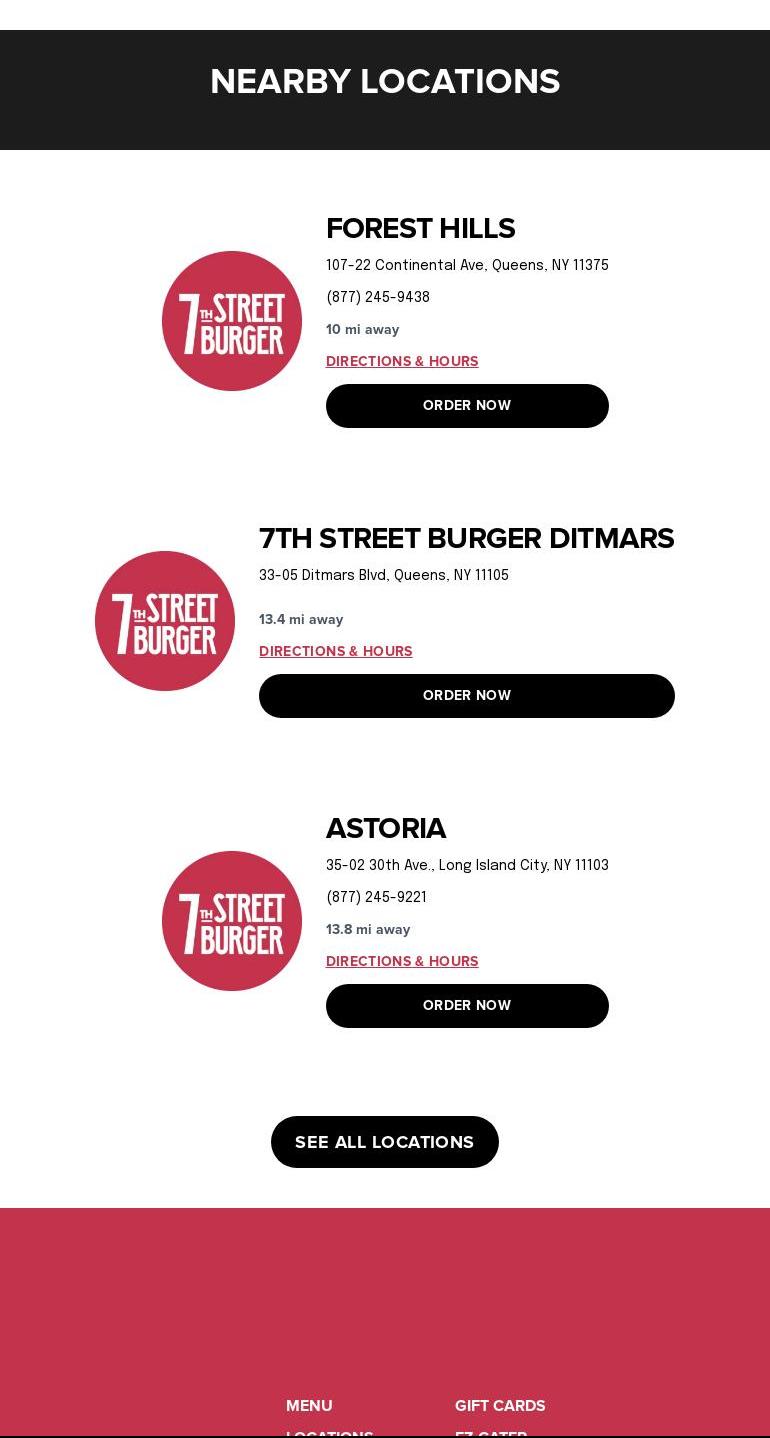Screen dimensions: 770x1438
Task: Click the Forest Hills street address text
Action: [x=467, y=265]
